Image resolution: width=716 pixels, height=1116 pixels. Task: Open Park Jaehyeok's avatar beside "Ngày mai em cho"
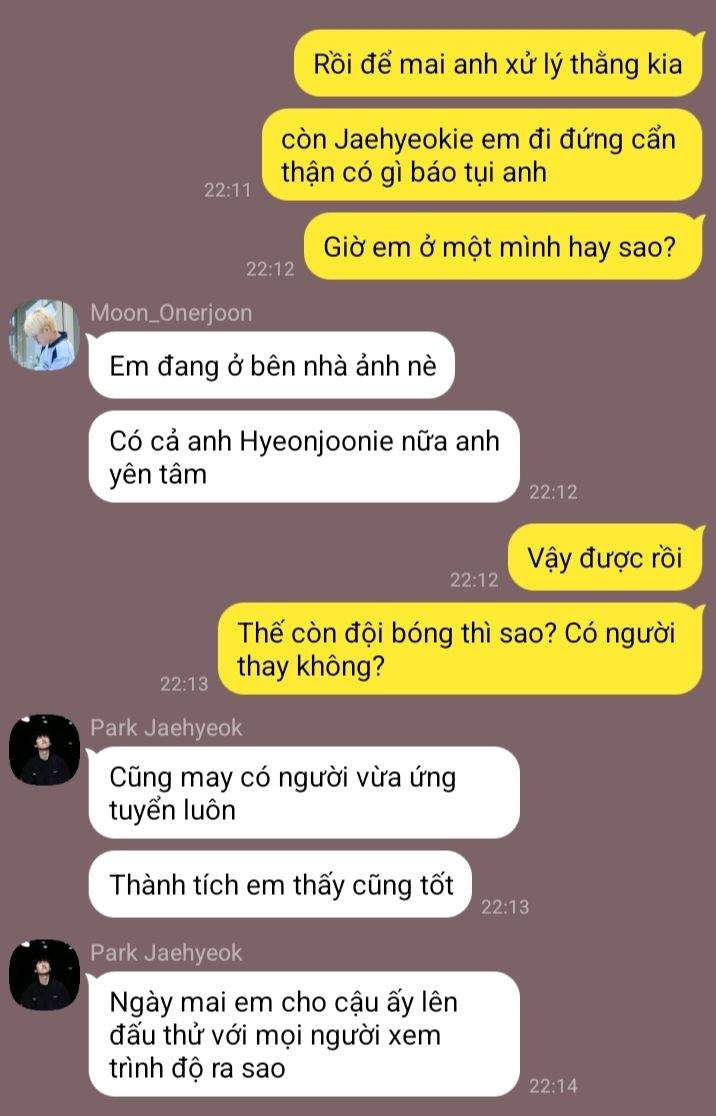pyautogui.click(x=44, y=975)
